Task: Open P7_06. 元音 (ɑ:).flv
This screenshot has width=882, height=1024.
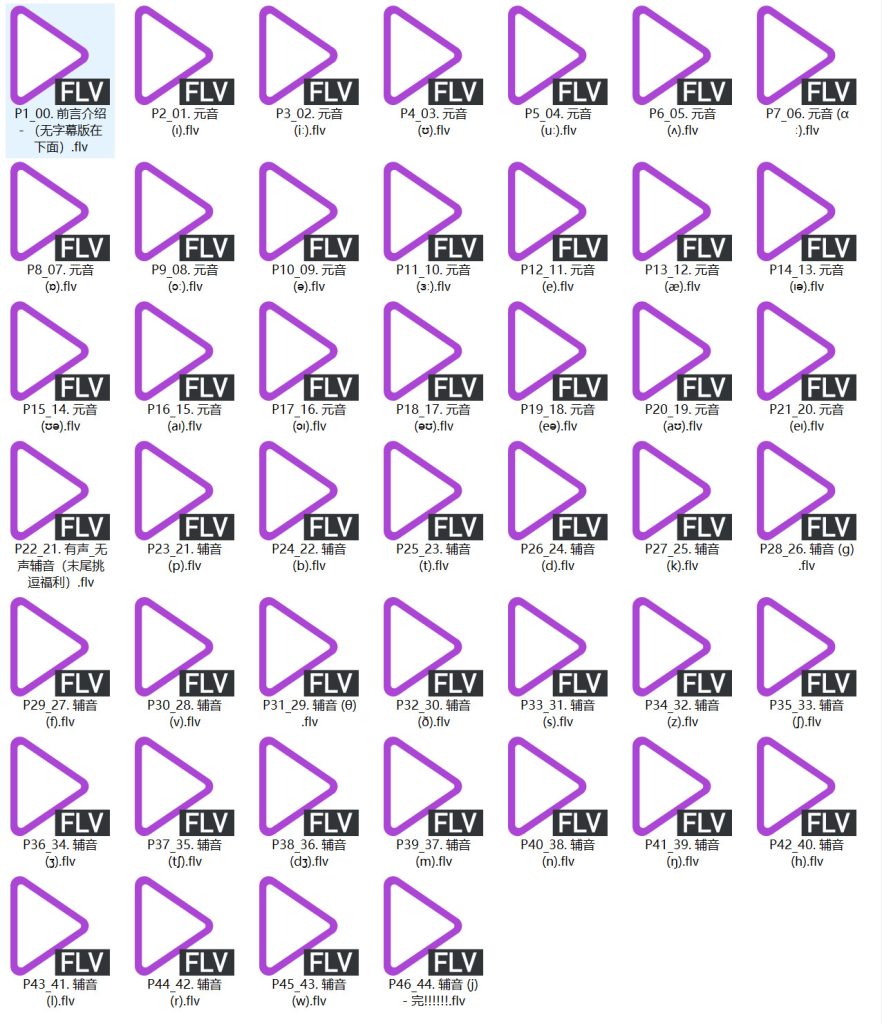Action: [806, 55]
